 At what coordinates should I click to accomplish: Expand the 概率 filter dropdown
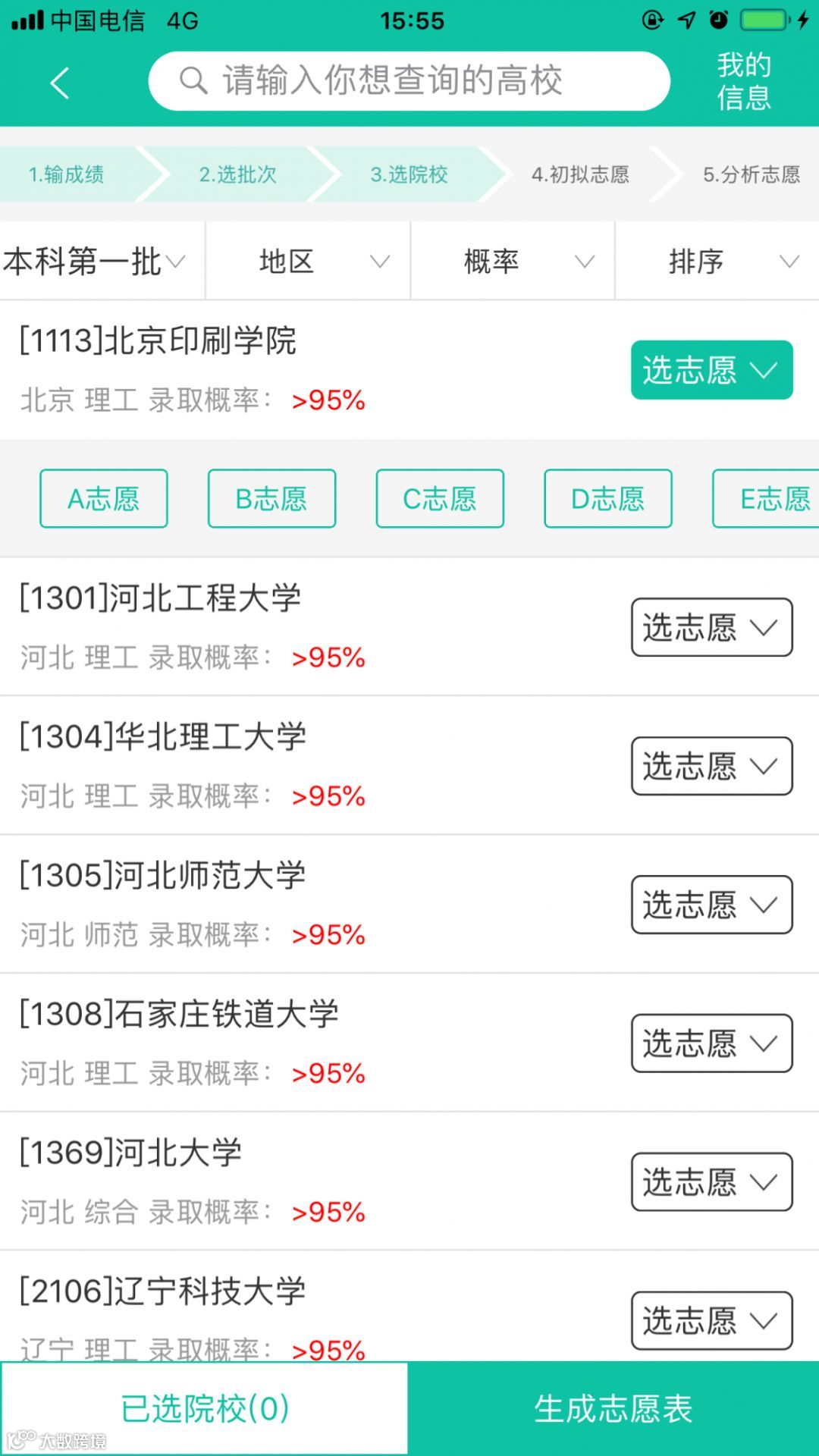513,262
